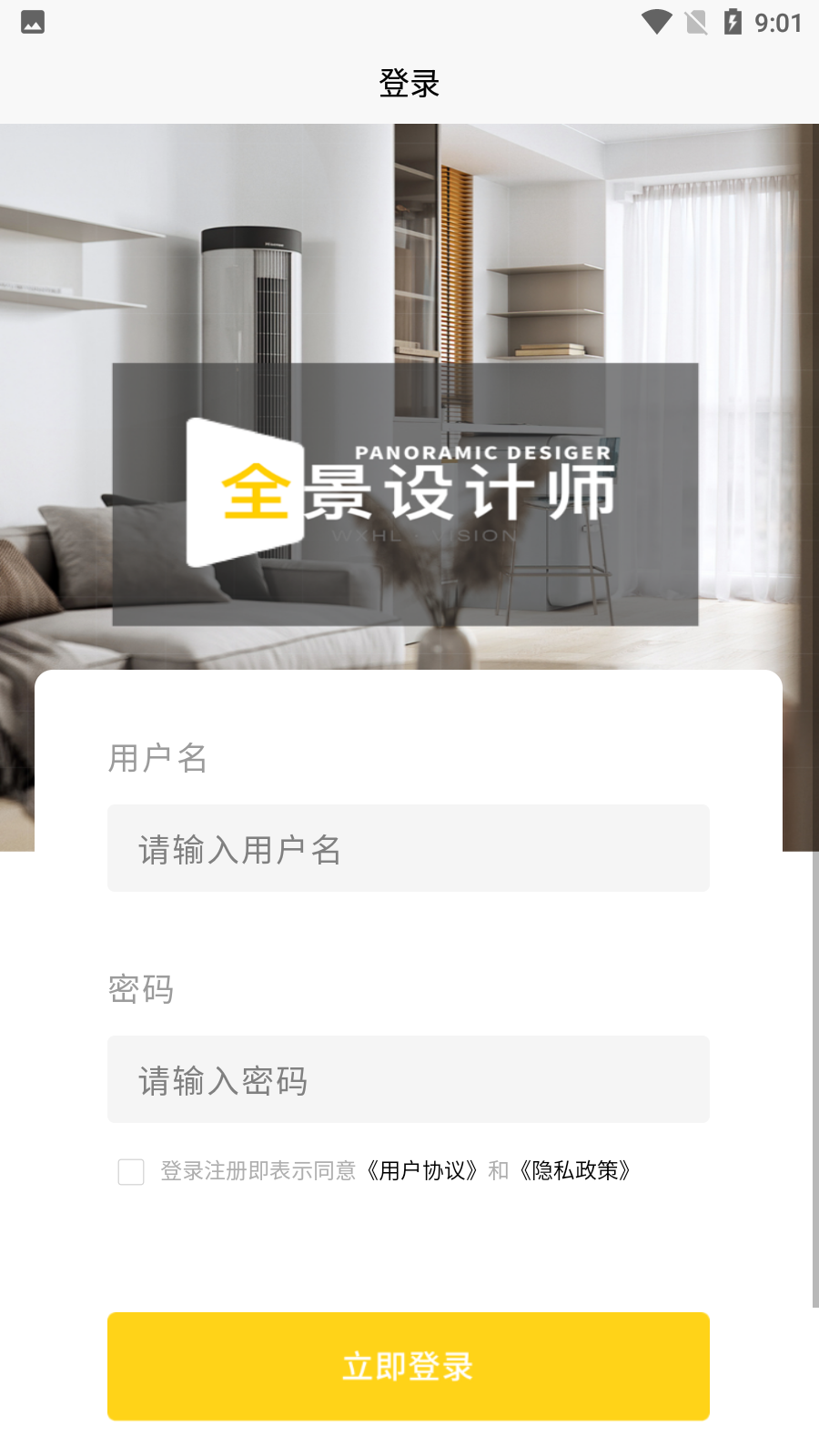Open the 《用户协议》 link

422,1170
